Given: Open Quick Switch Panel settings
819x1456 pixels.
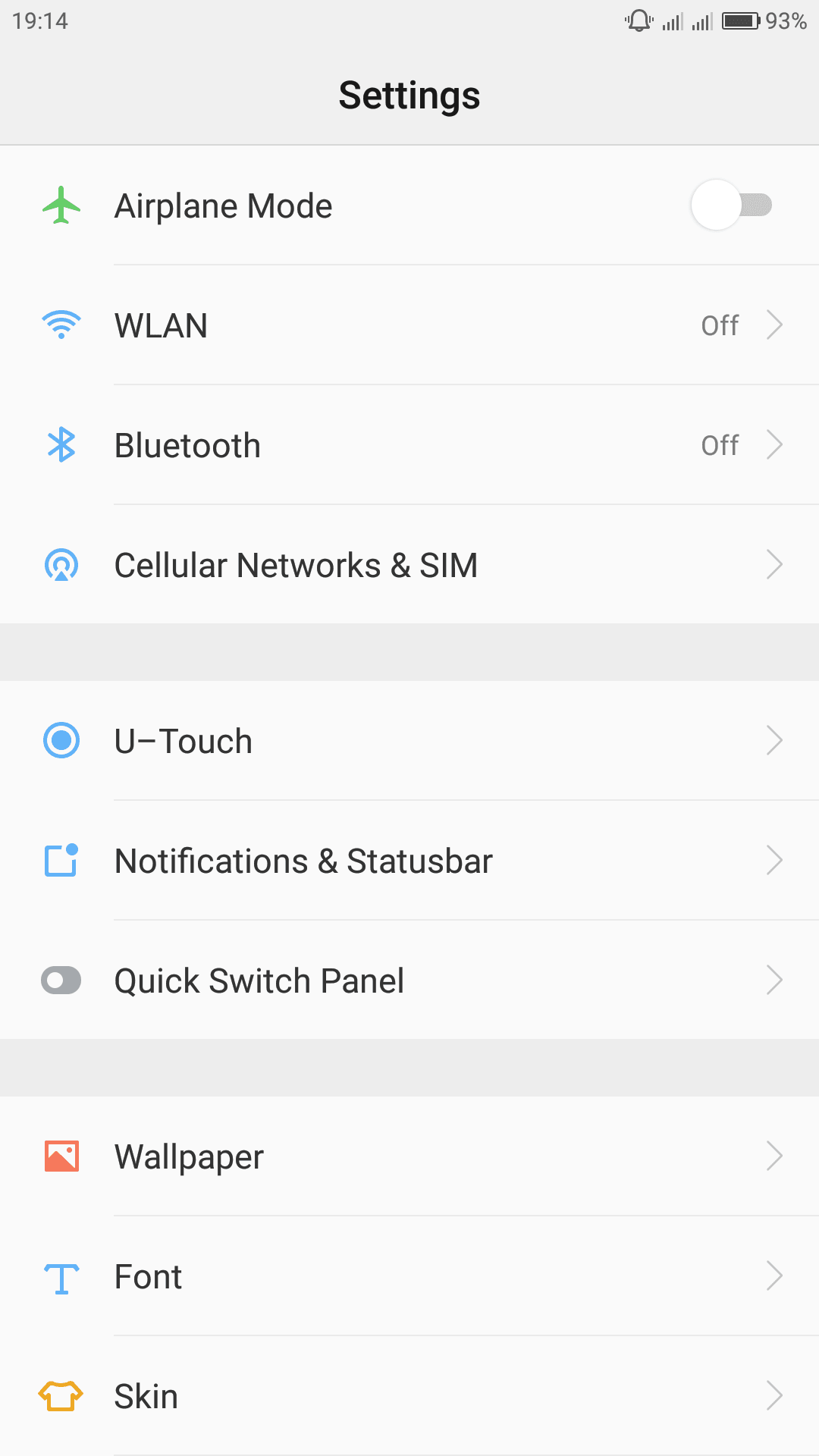Looking at the screenshot, I should tap(409, 981).
